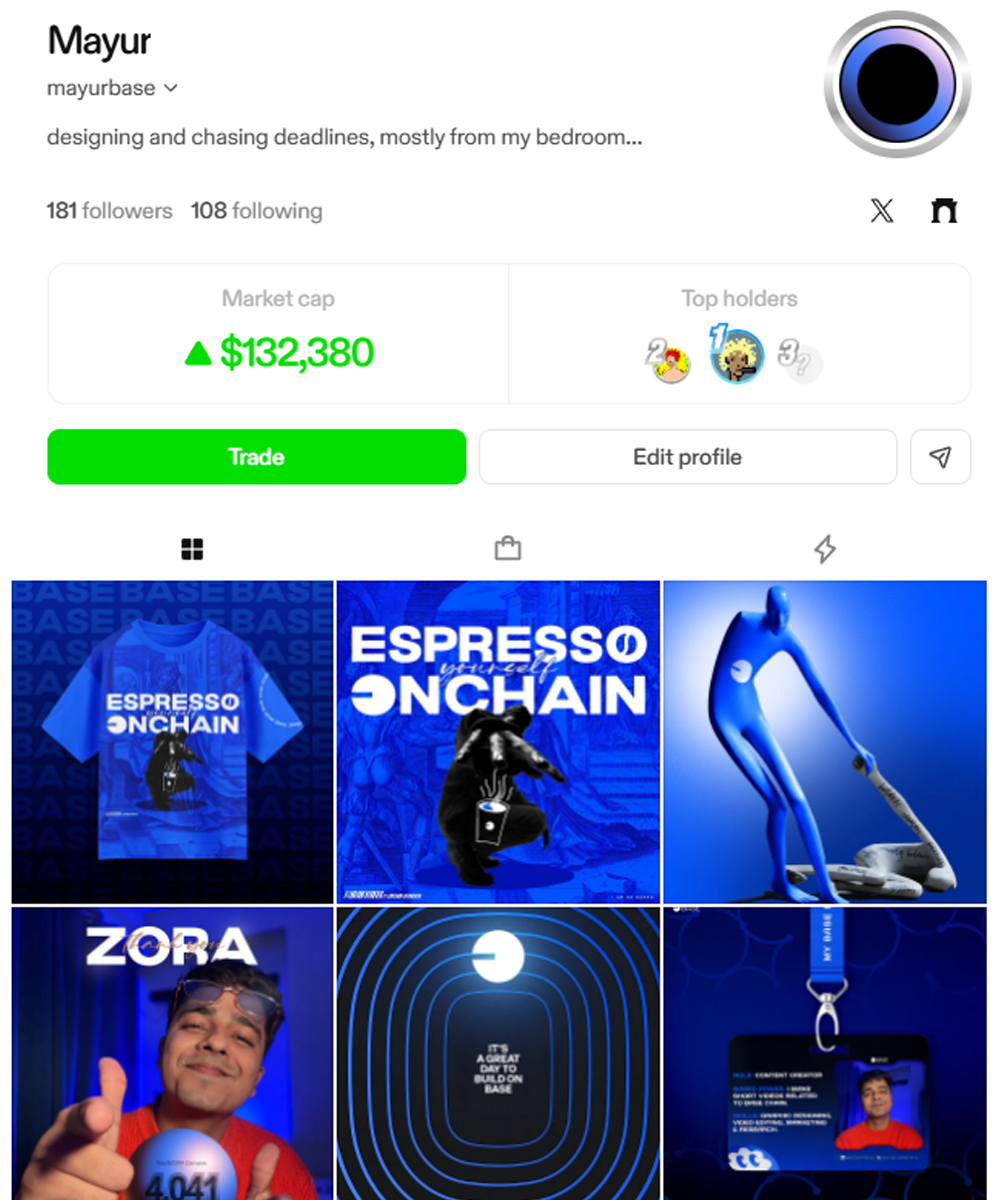1000x1200 pixels.
Task: Open the profile avatar picture
Action: pyautogui.click(x=897, y=85)
